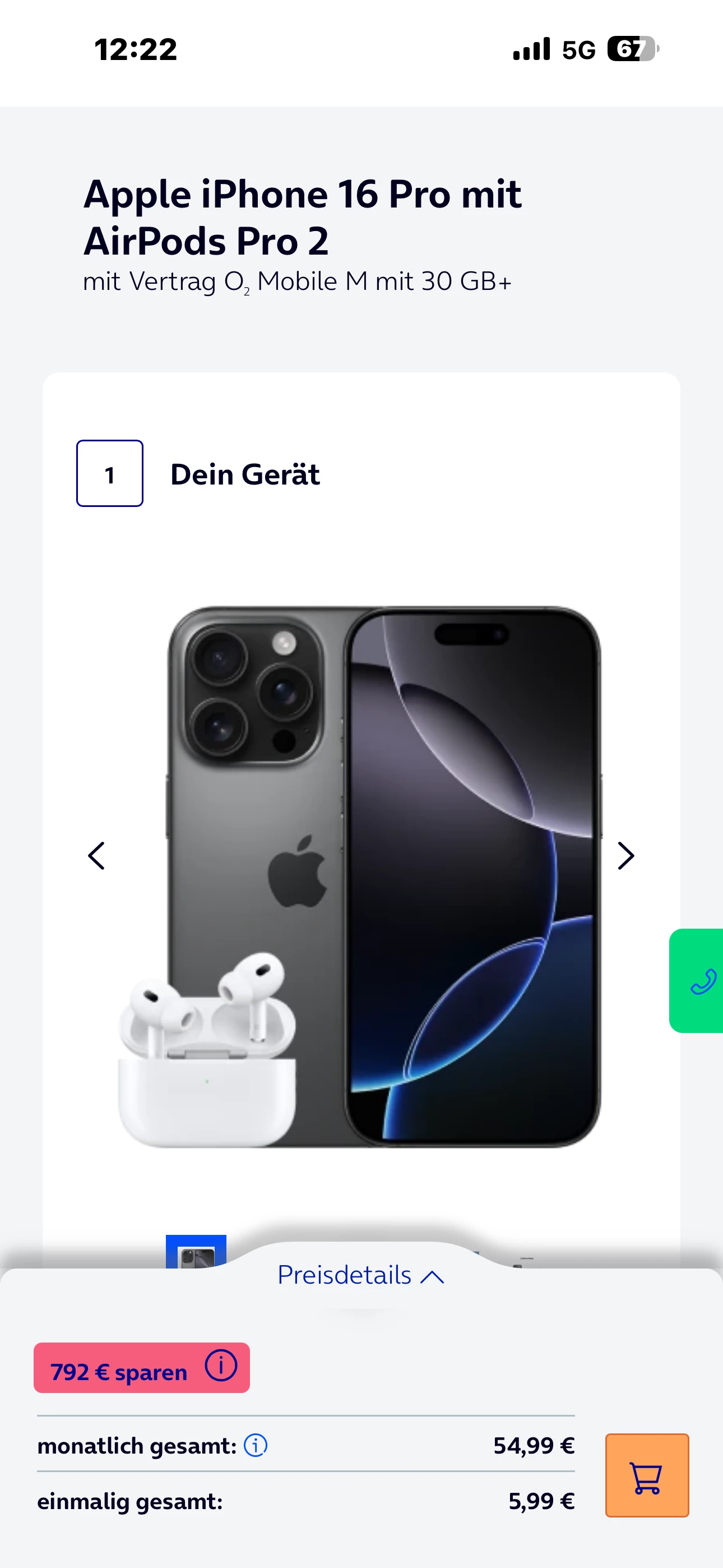
Task: Open info icon next to monatlich gesamt
Action: [x=256, y=1445]
